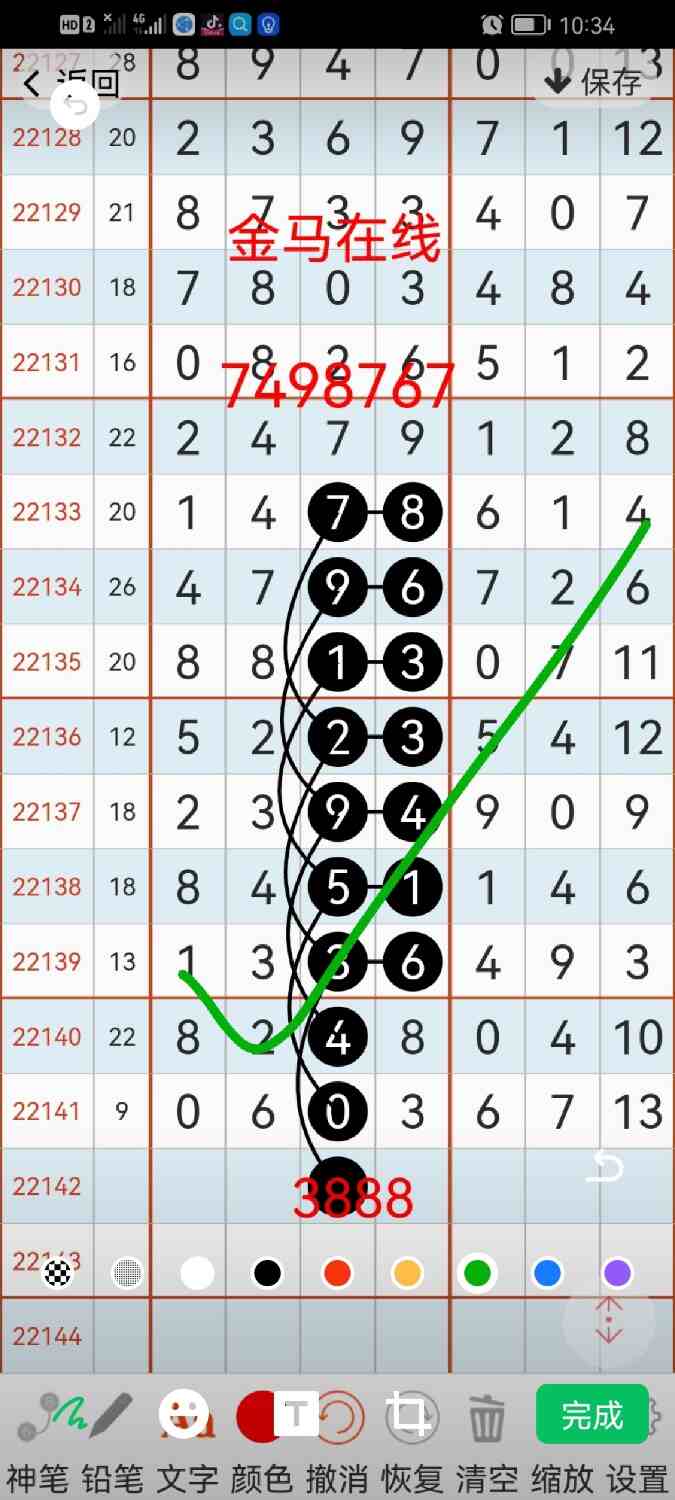Tap the floating up-down arrows button

pyautogui.click(x=608, y=1322)
